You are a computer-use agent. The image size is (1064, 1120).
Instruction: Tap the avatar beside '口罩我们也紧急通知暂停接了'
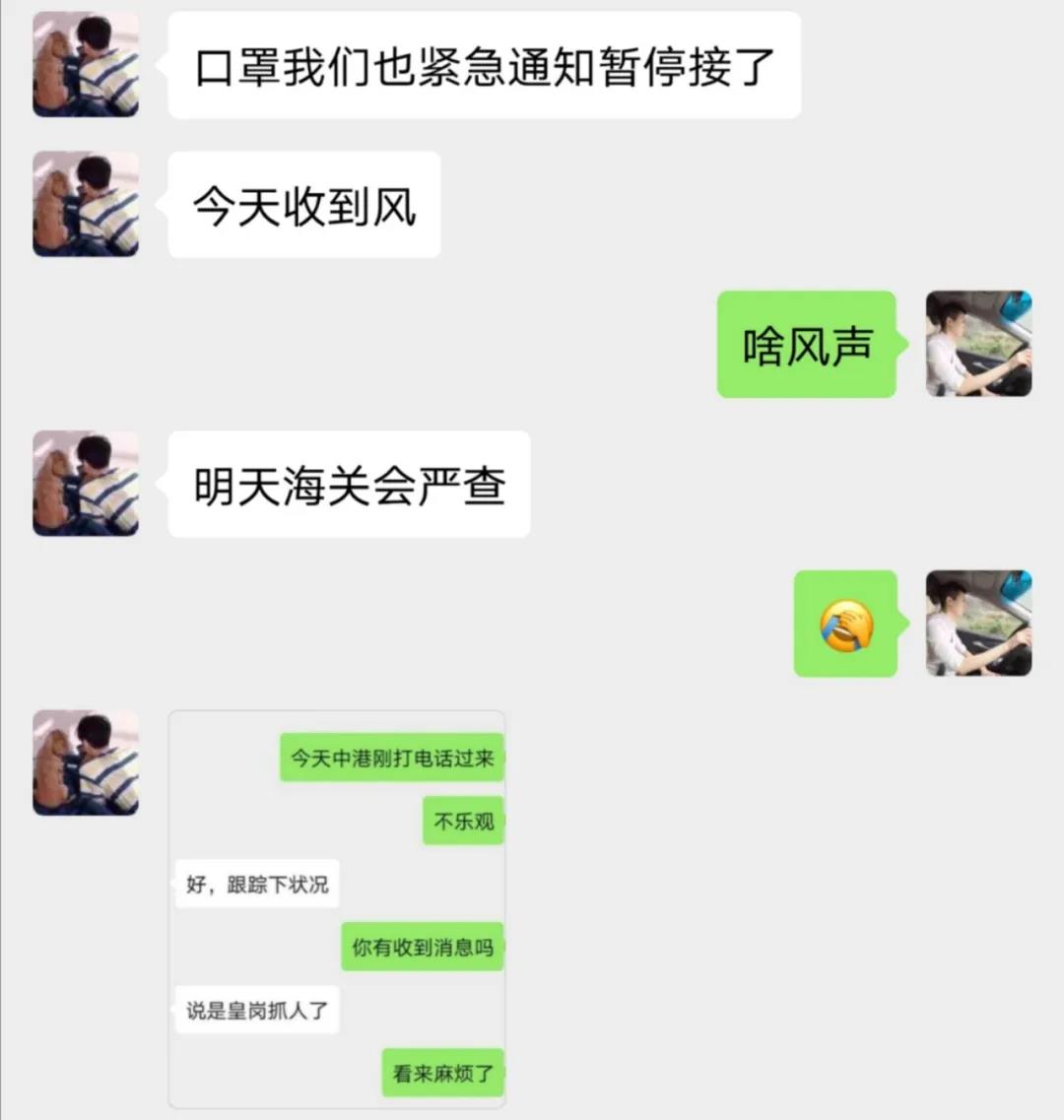[x=86, y=65]
